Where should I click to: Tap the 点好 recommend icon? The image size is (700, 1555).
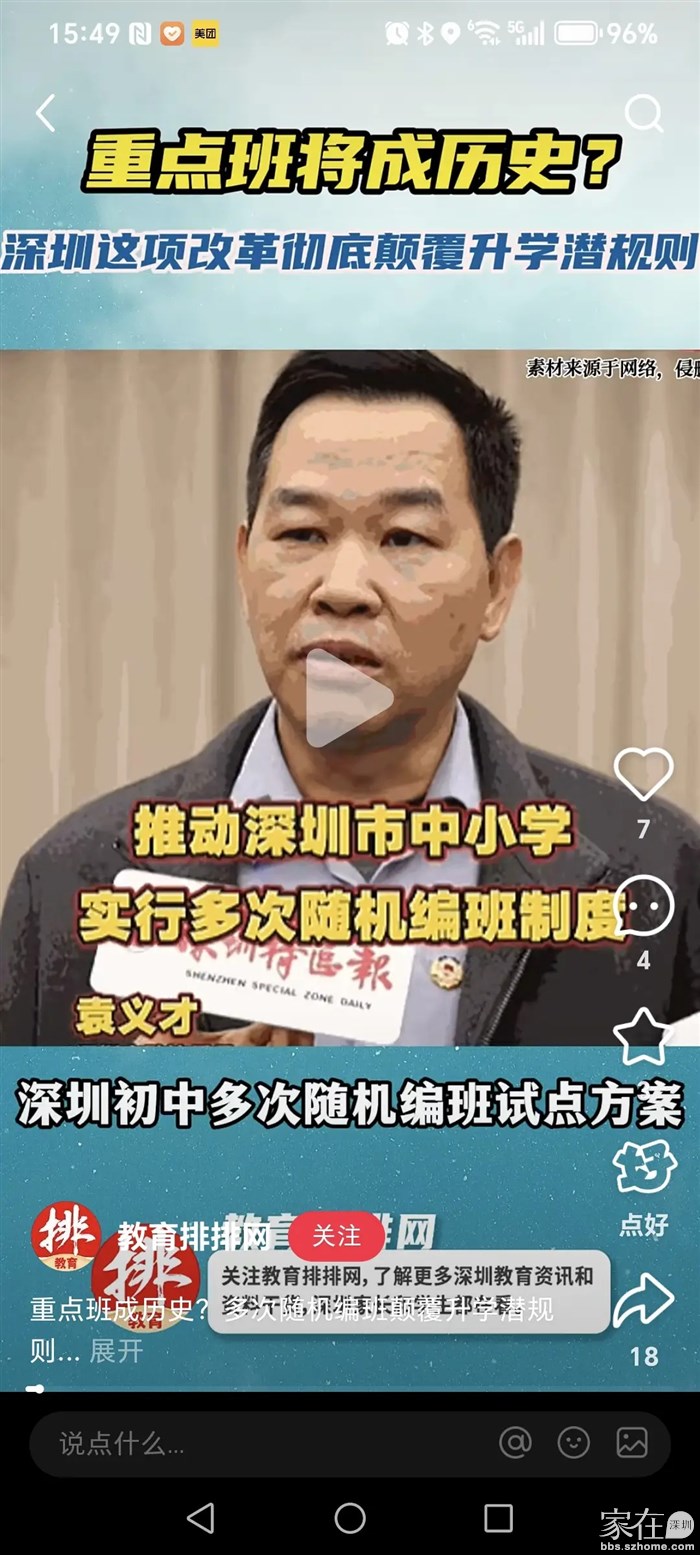644,1168
